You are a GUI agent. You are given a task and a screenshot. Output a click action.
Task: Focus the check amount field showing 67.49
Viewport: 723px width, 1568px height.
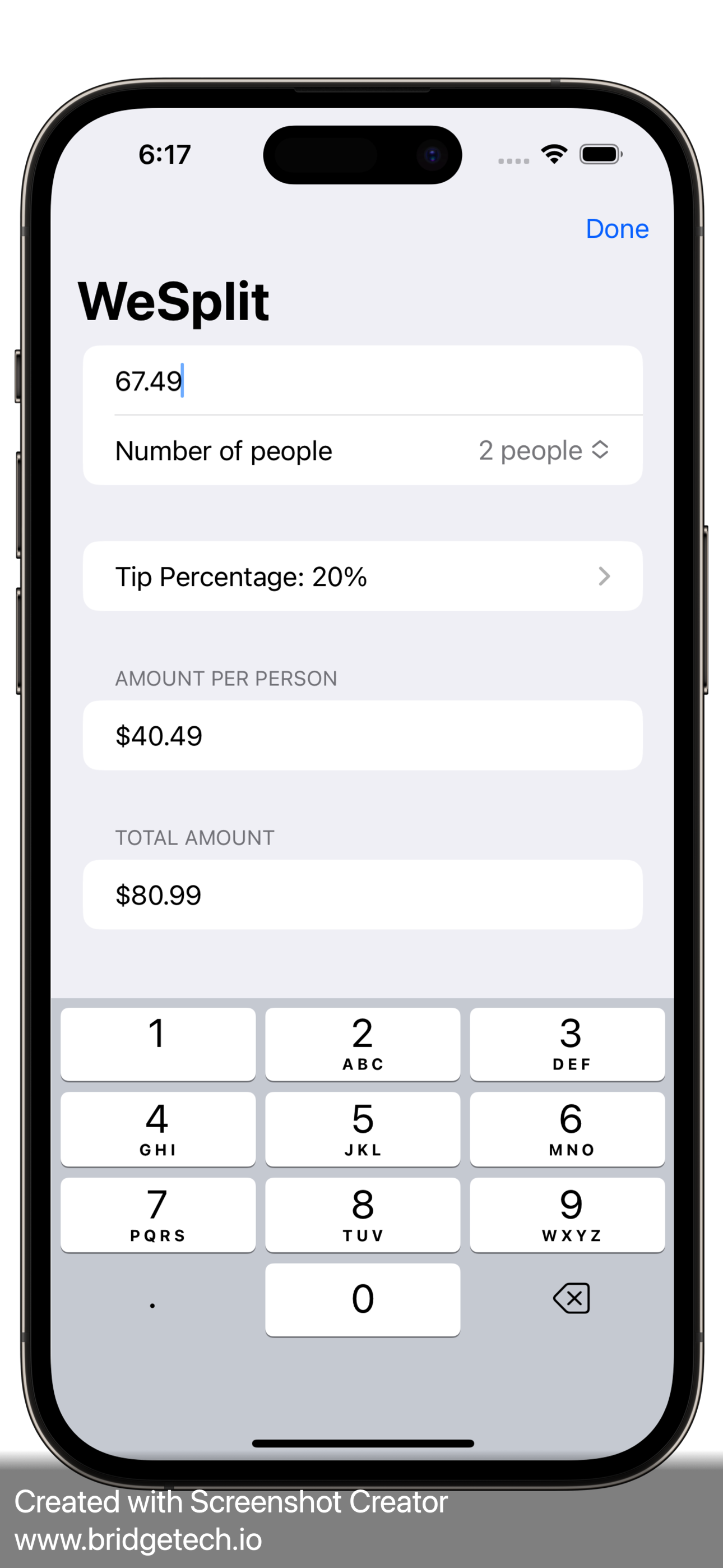click(363, 381)
